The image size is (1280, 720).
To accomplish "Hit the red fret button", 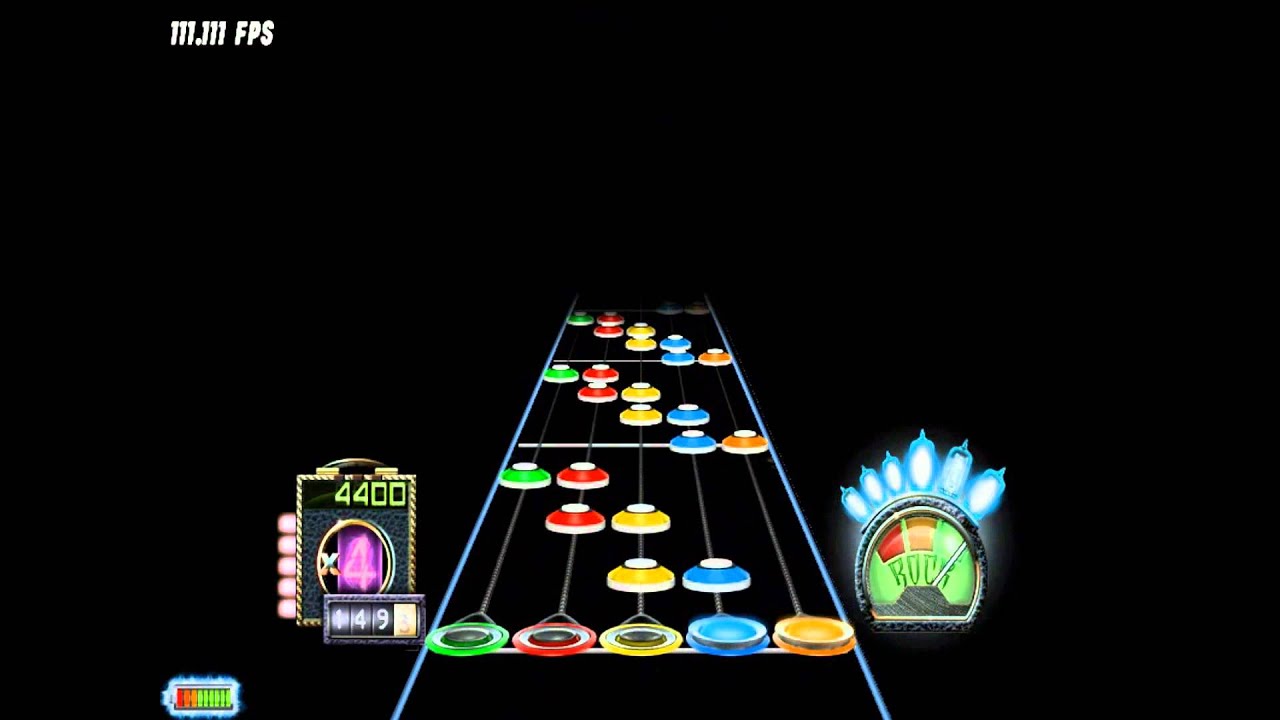I will [553, 637].
